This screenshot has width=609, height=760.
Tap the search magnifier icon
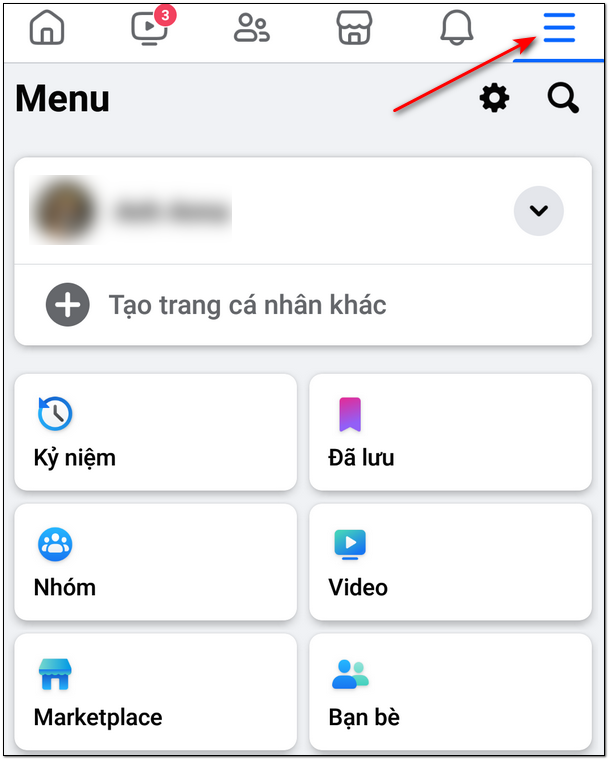click(x=563, y=98)
